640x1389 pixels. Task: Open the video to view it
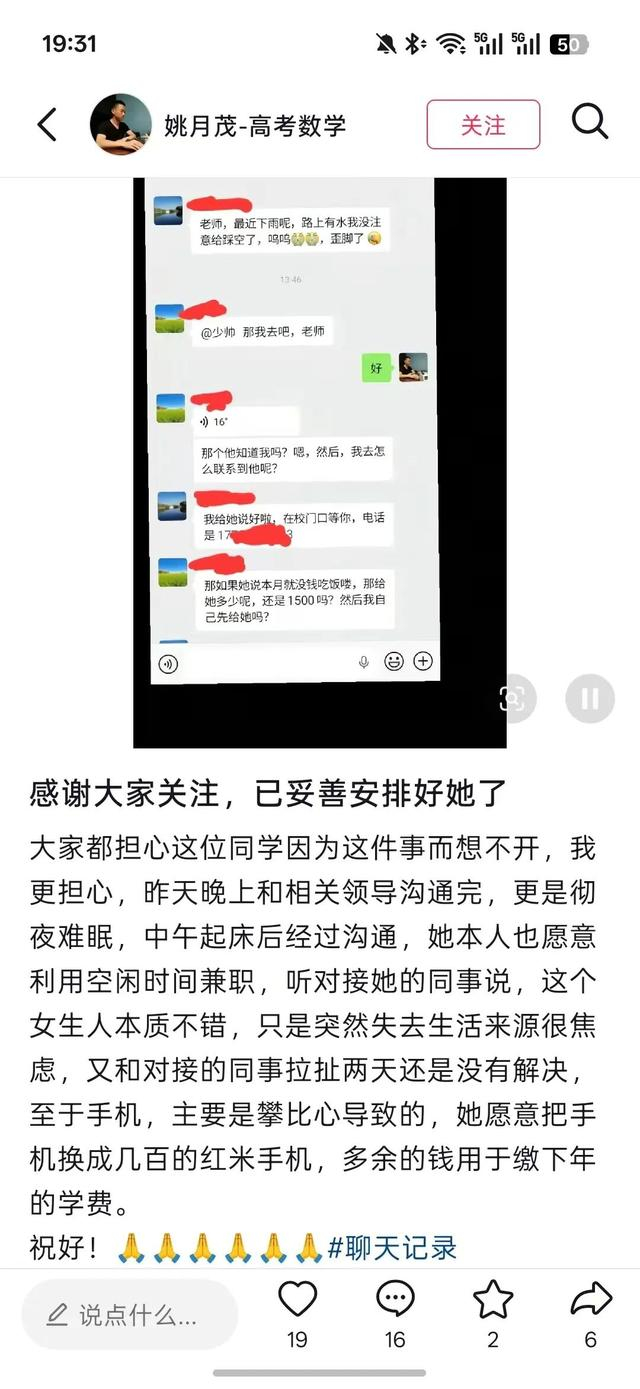(320, 463)
